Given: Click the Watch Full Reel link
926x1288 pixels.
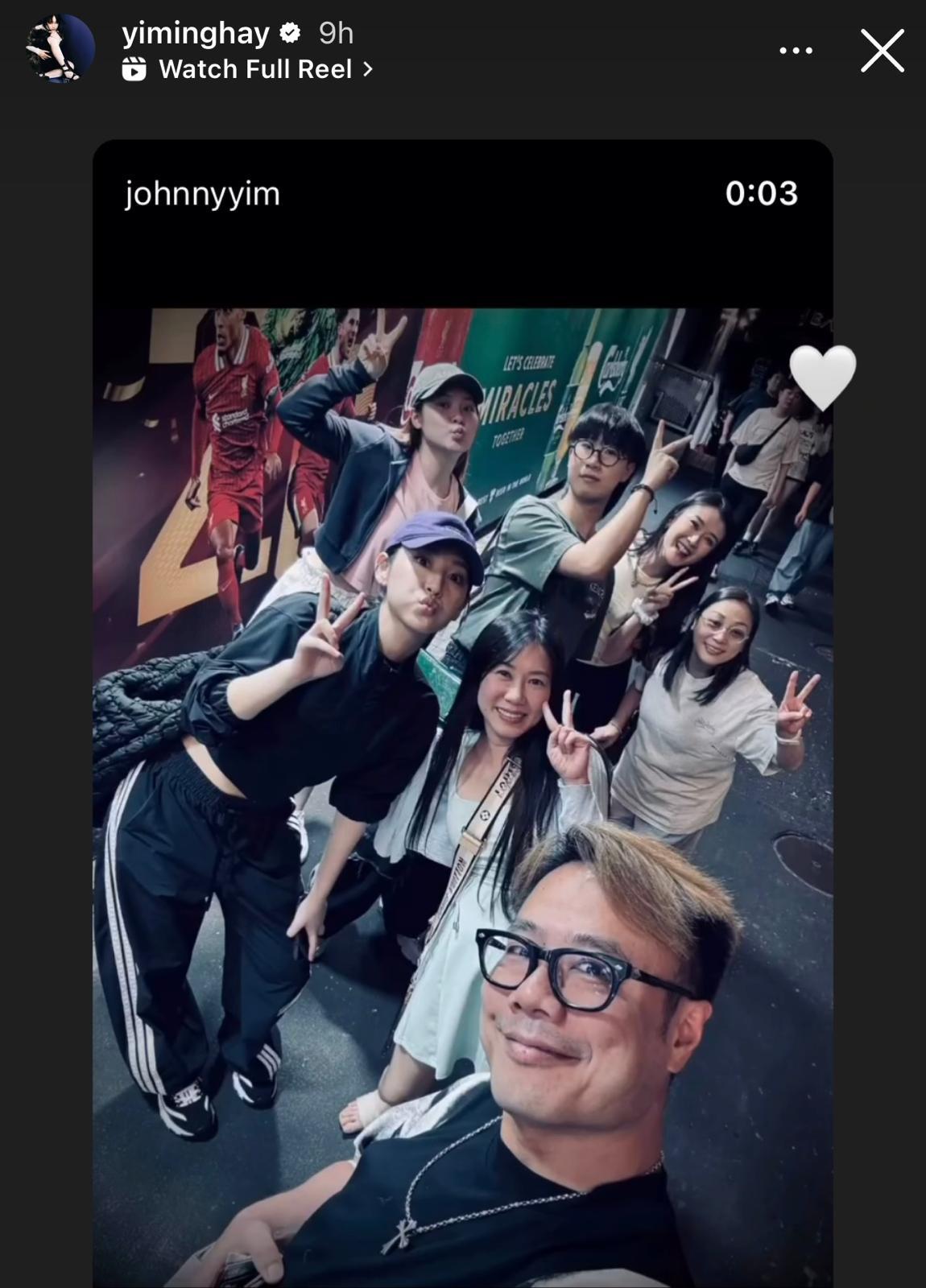Looking at the screenshot, I should [258, 69].
